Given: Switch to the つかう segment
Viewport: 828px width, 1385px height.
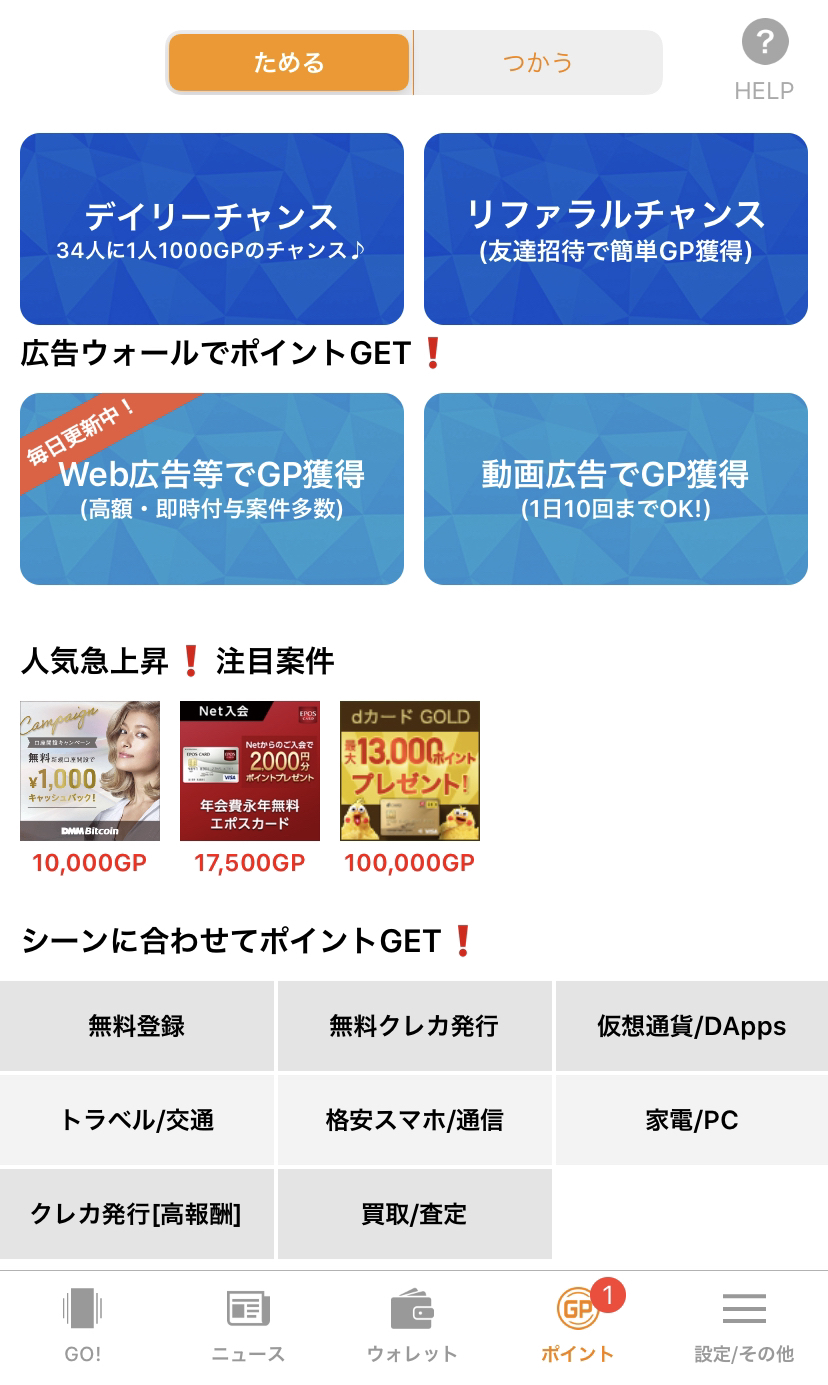Looking at the screenshot, I should pyautogui.click(x=538, y=63).
